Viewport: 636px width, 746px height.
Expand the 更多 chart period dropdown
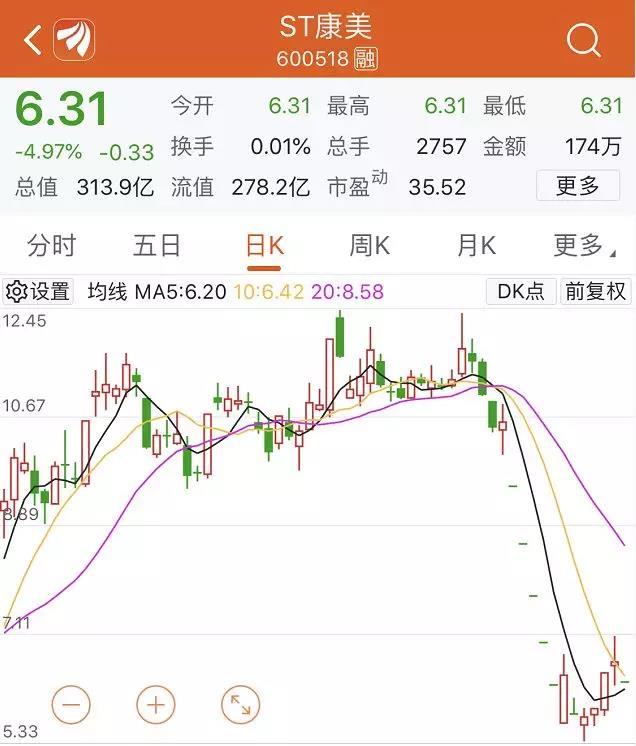tap(582, 245)
